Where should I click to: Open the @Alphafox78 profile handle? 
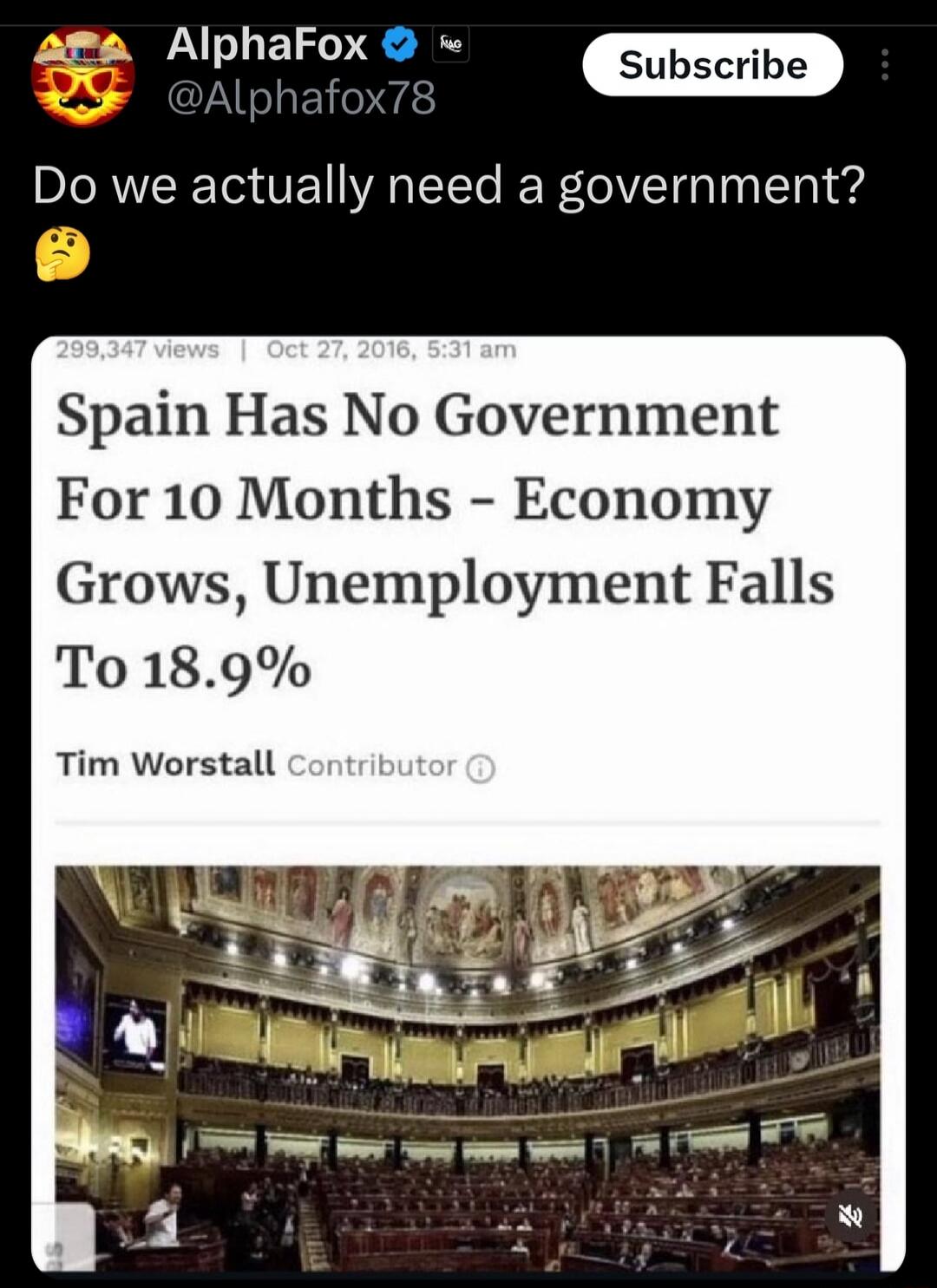300,98
